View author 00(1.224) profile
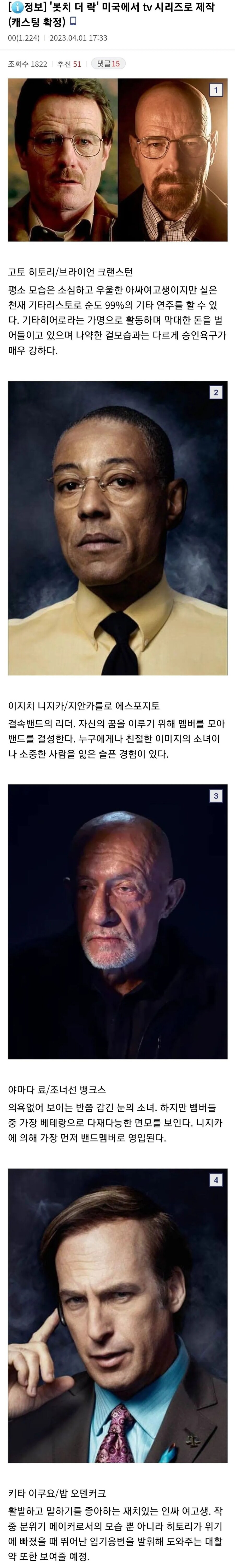 (24, 38)
